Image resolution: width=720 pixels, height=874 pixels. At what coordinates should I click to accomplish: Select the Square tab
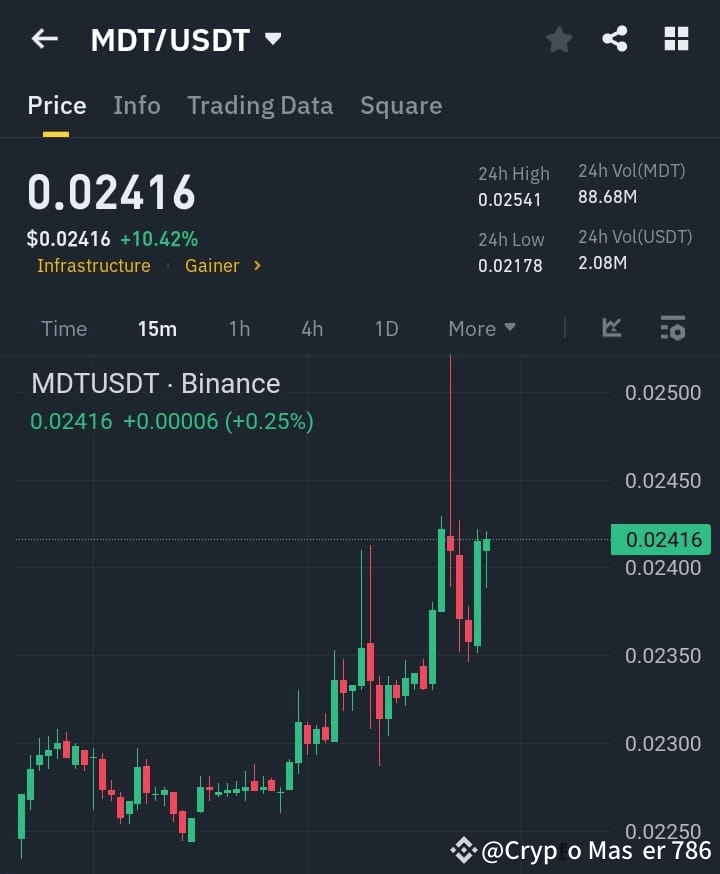pyautogui.click(x=401, y=105)
